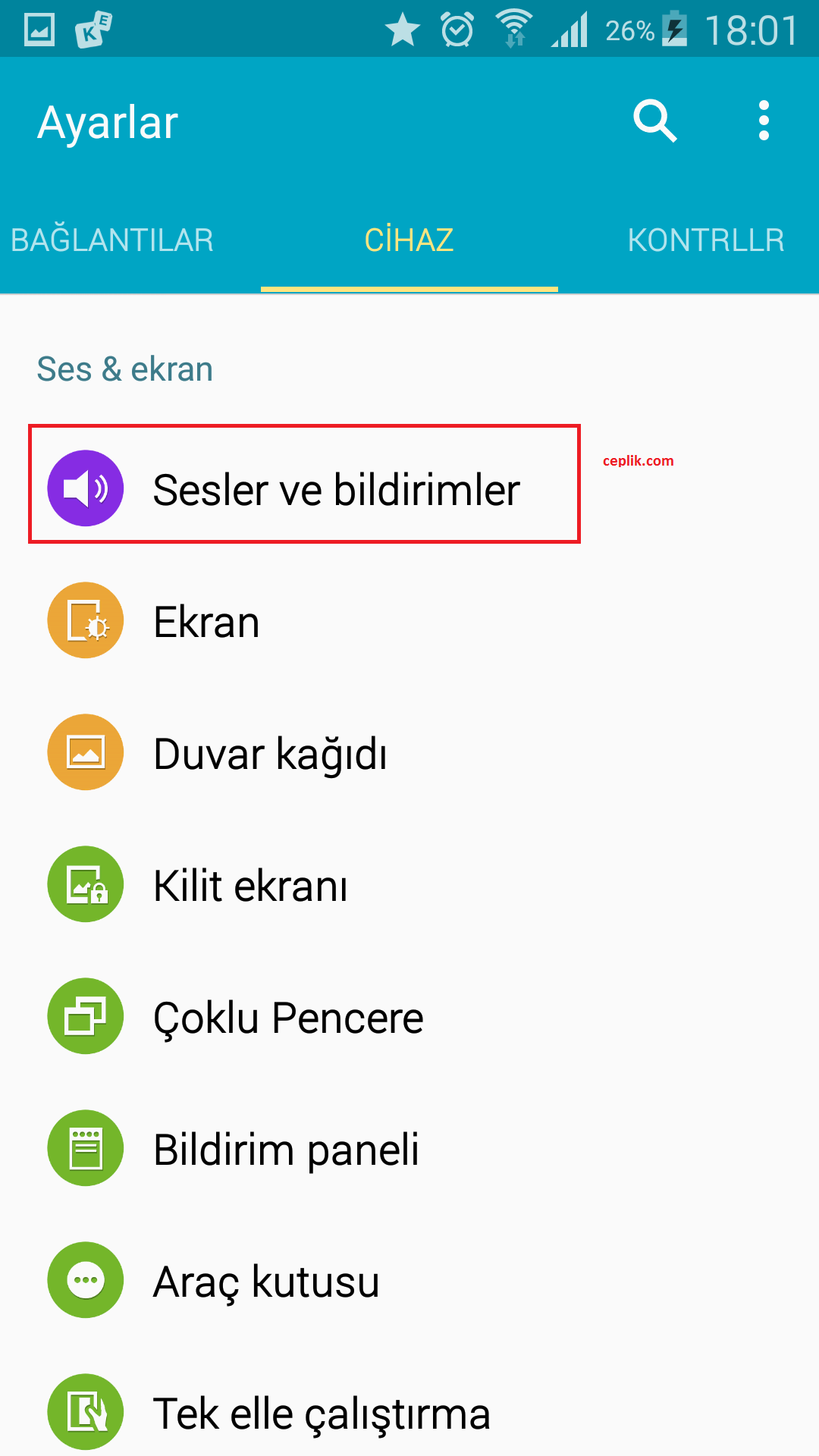Open Bildirim paneli settings
The image size is (819, 1456).
pyautogui.click(x=409, y=1148)
